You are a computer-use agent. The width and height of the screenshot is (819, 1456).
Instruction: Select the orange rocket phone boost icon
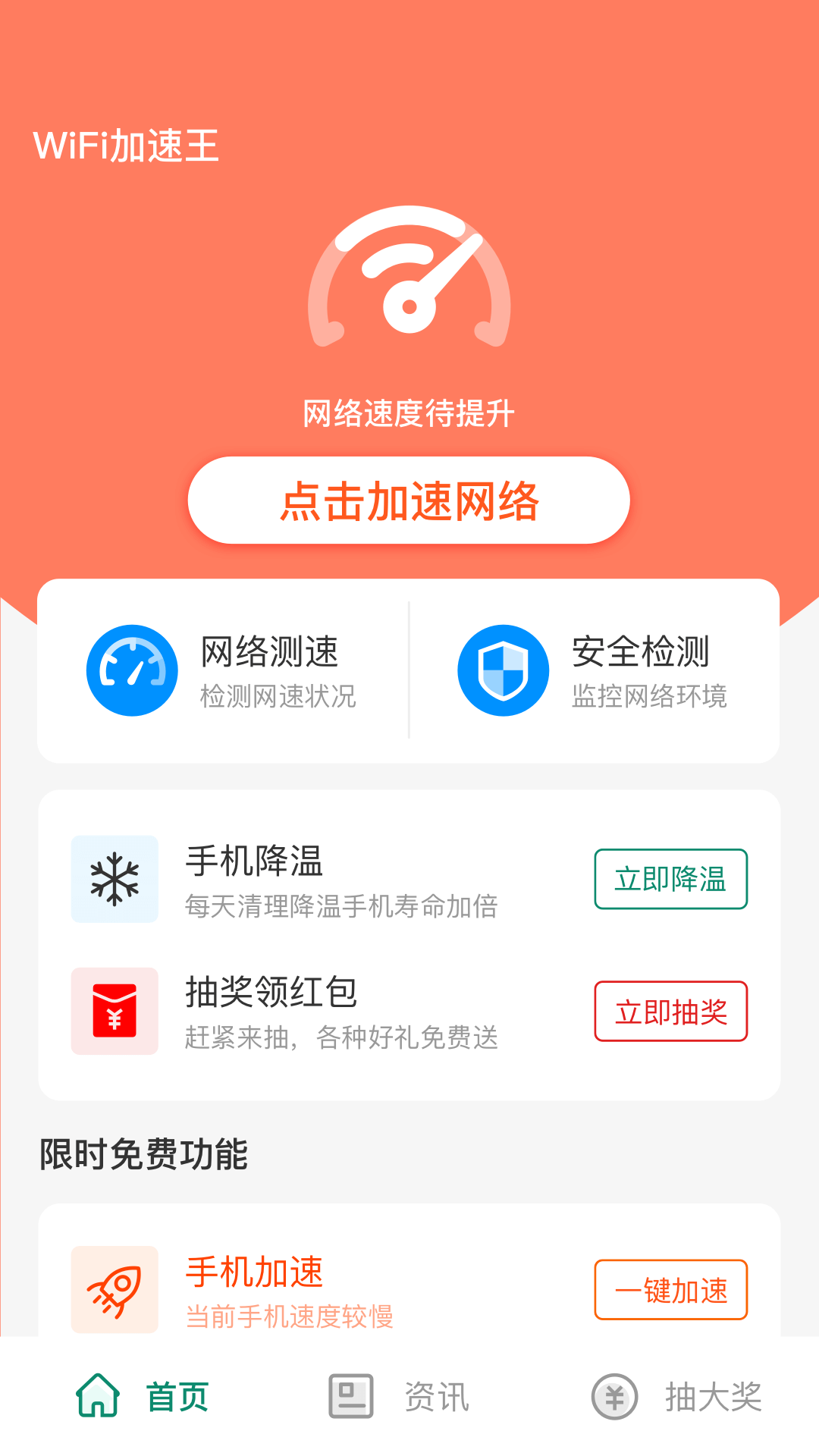point(115,1288)
